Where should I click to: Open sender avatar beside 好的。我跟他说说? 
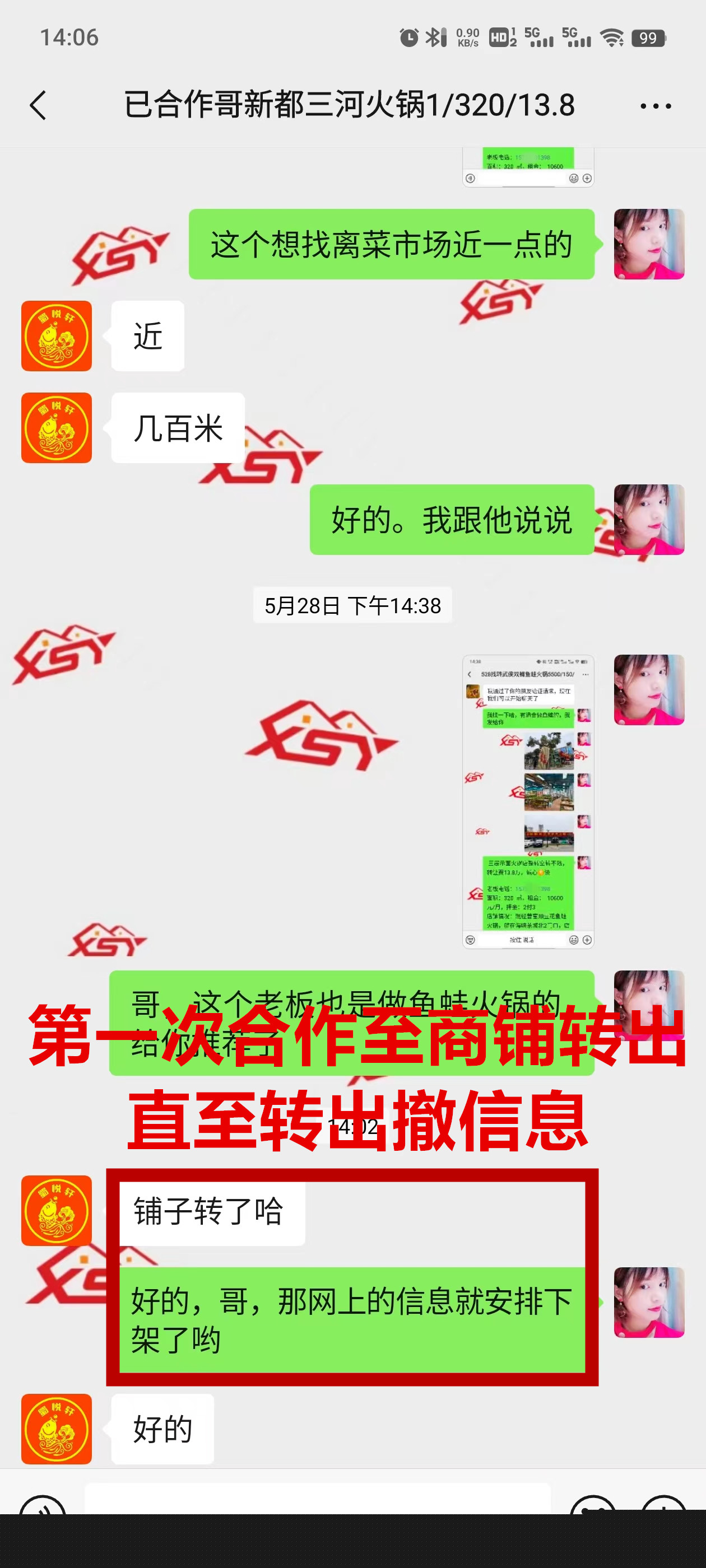pyautogui.click(x=648, y=519)
